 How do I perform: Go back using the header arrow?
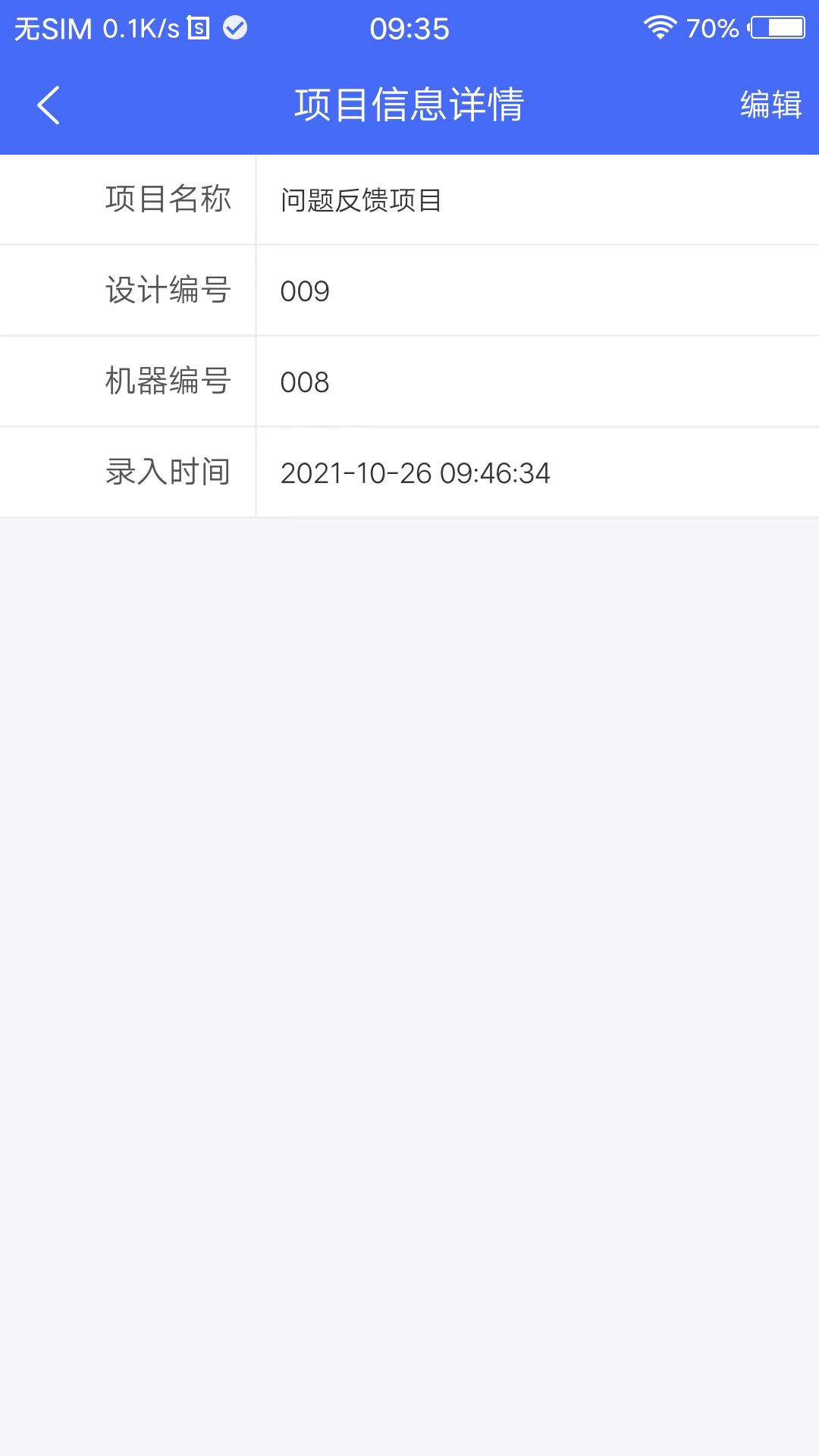pos(49,105)
